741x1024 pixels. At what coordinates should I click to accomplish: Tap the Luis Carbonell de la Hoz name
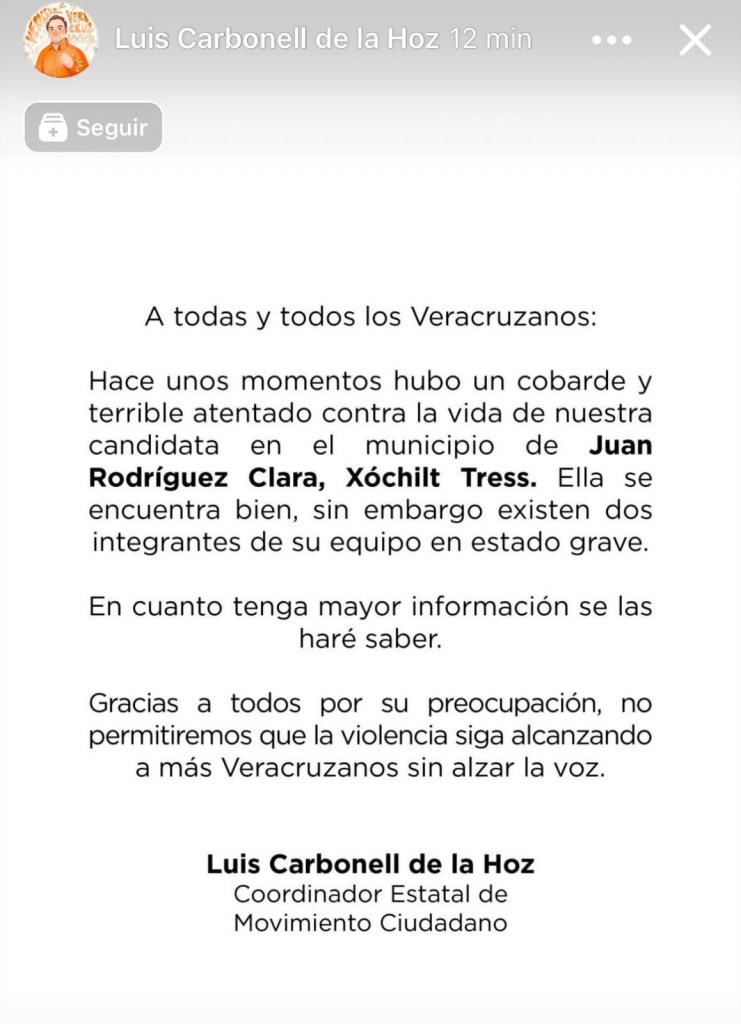coord(277,40)
